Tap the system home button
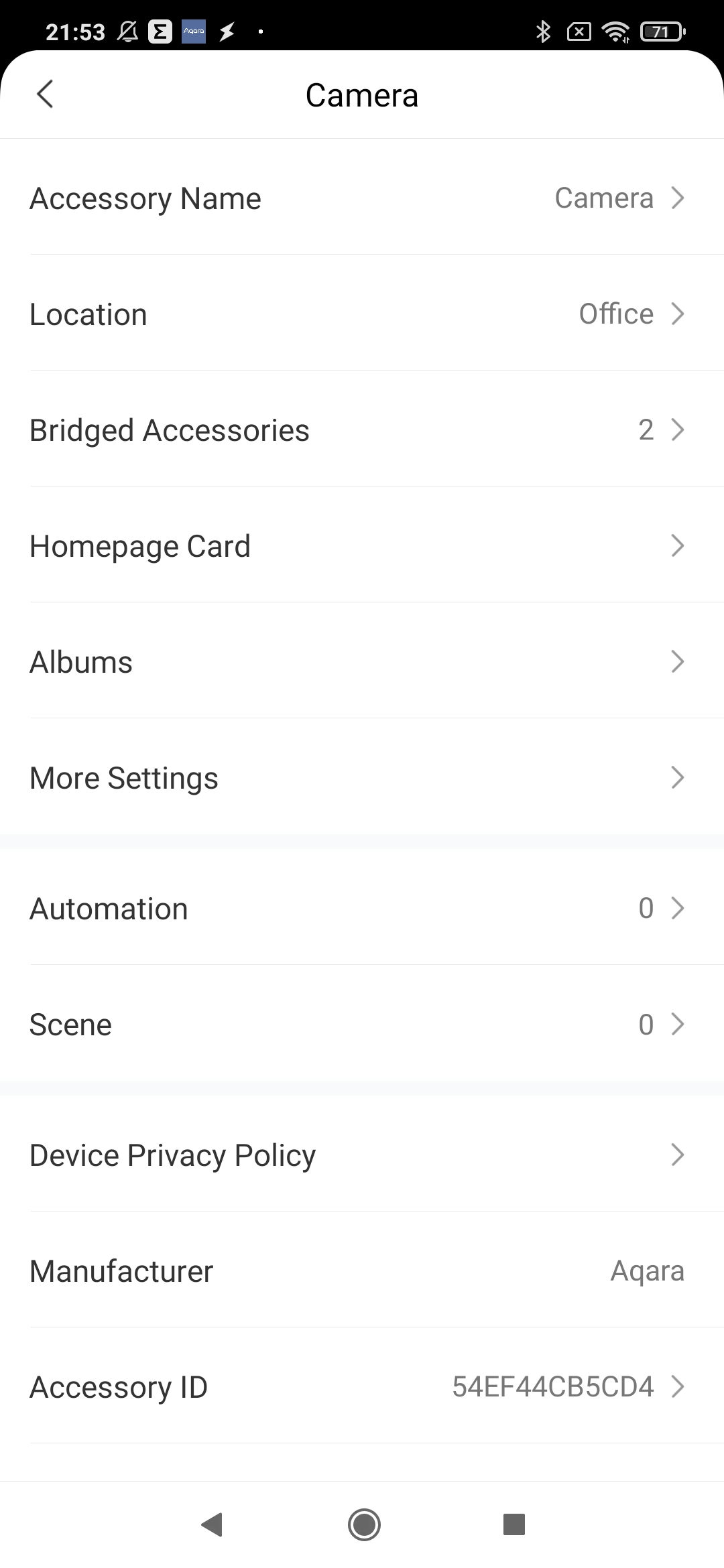The width and height of the screenshot is (724, 1568). (x=364, y=1524)
